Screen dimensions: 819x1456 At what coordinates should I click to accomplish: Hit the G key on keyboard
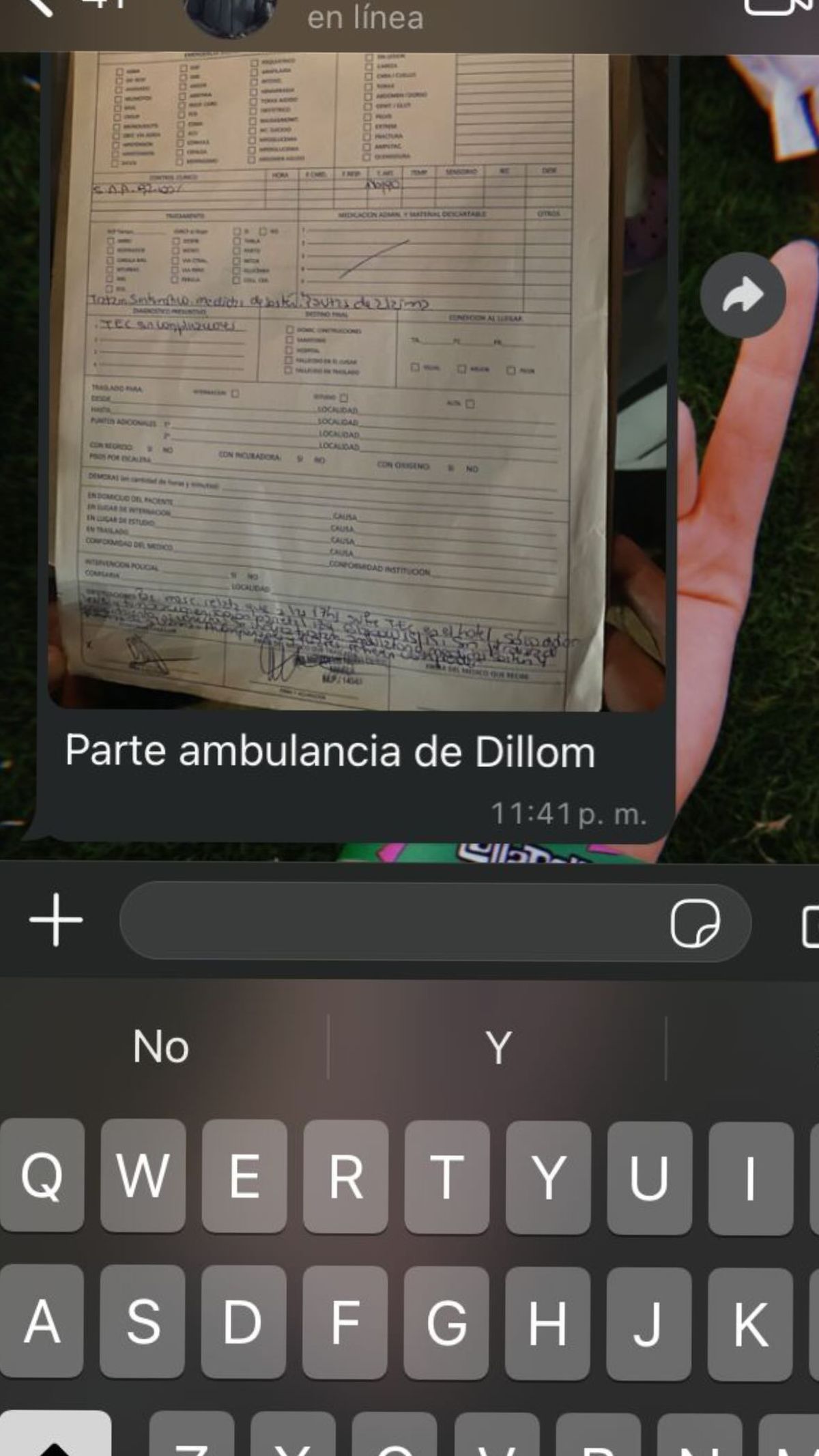tap(446, 1322)
